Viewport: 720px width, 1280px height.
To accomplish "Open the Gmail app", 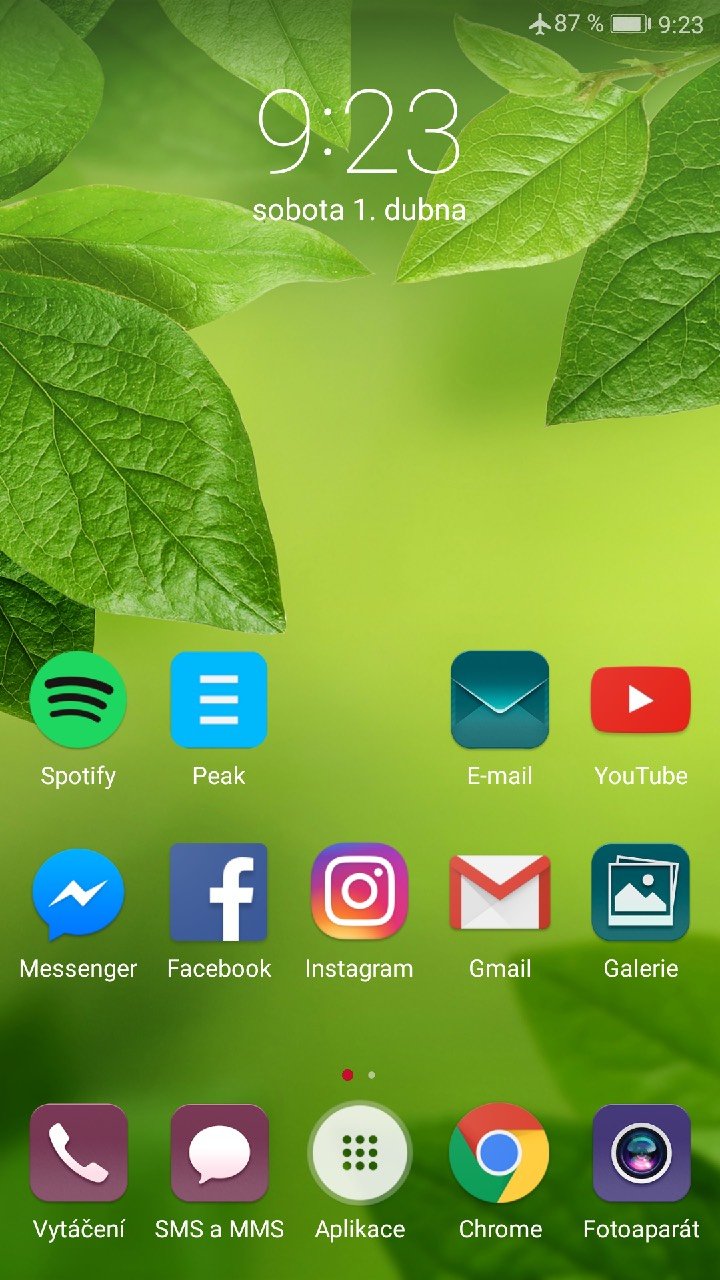I will point(500,893).
